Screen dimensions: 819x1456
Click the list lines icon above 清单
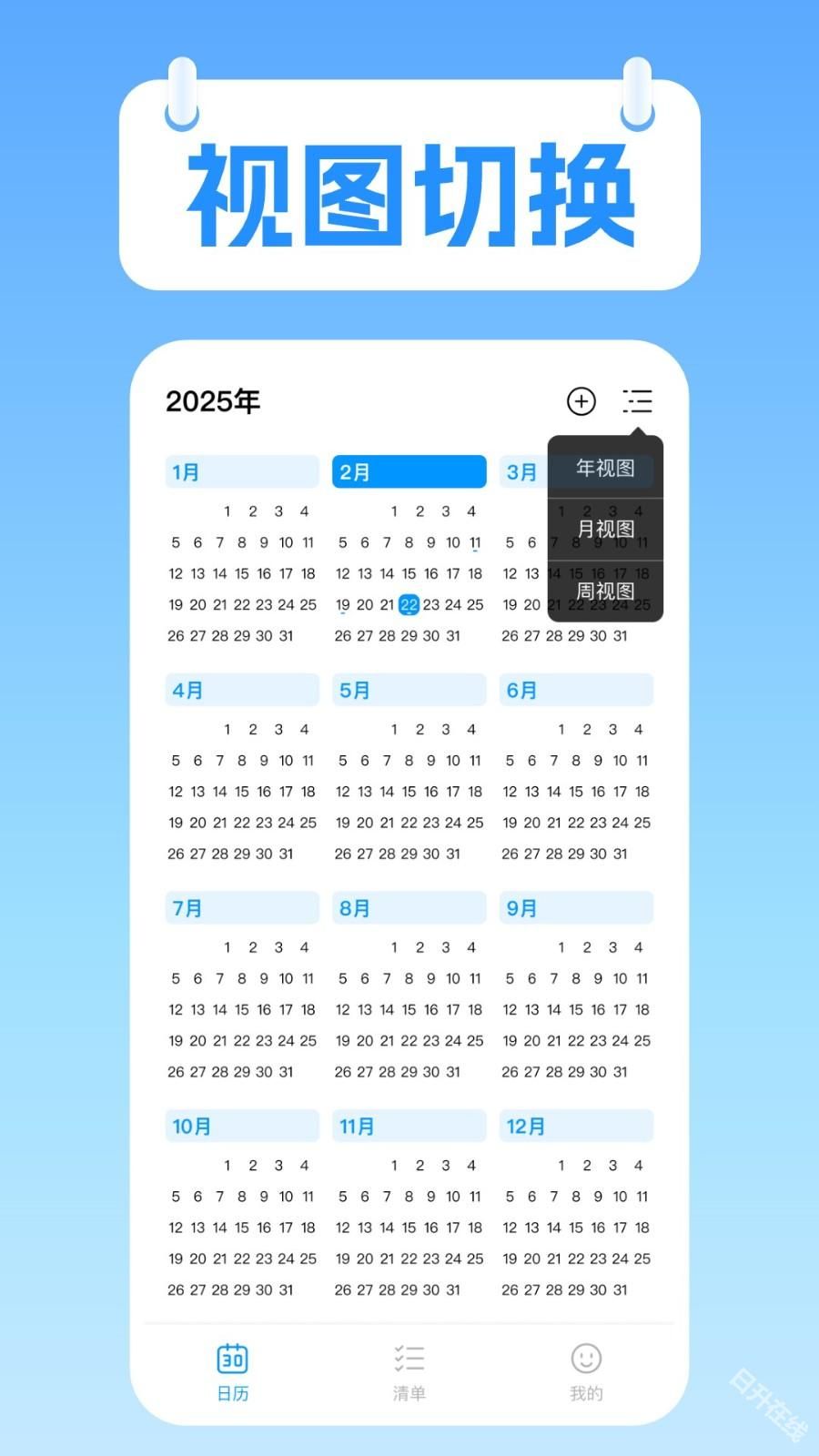coord(409,1357)
